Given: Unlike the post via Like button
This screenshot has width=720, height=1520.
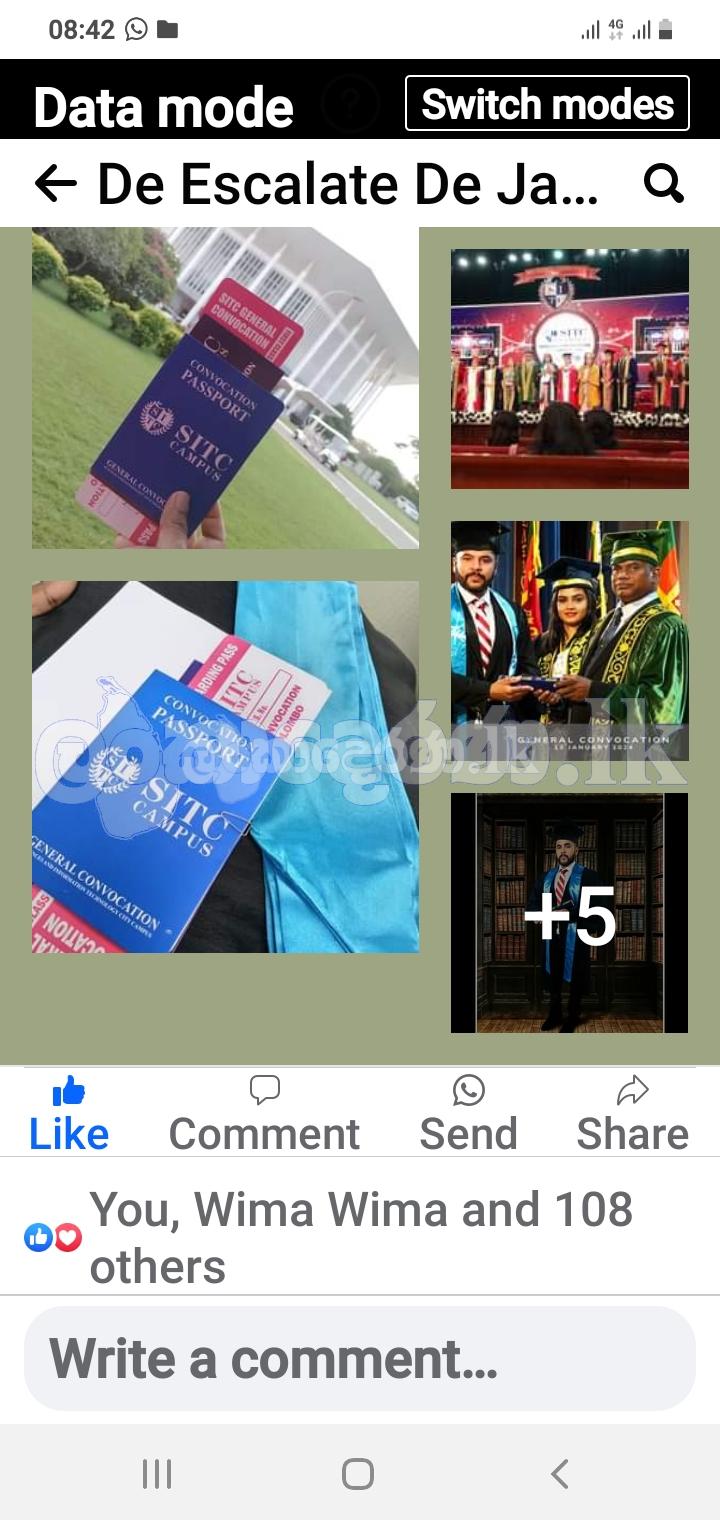Looking at the screenshot, I should [x=69, y=1114].
